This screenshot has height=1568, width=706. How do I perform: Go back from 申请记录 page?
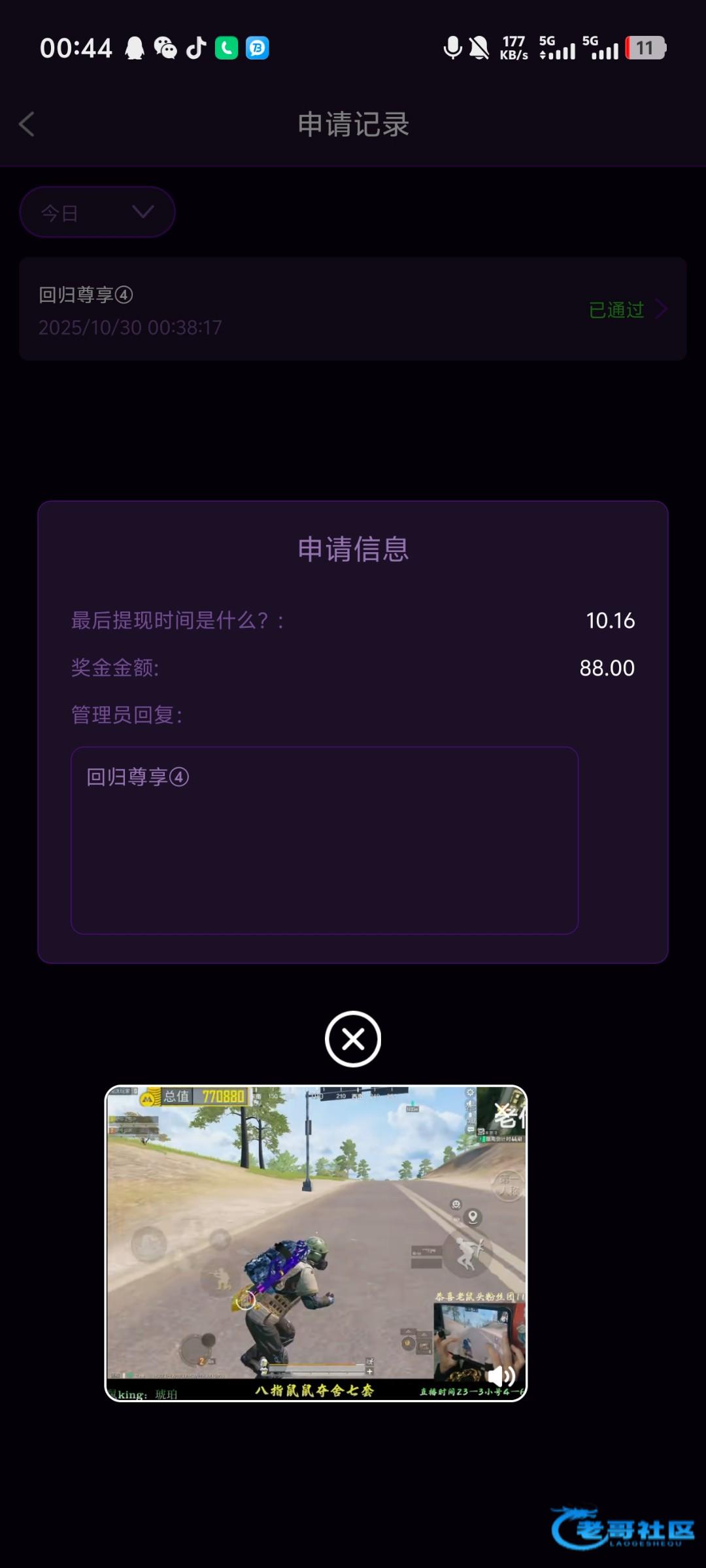(27, 124)
